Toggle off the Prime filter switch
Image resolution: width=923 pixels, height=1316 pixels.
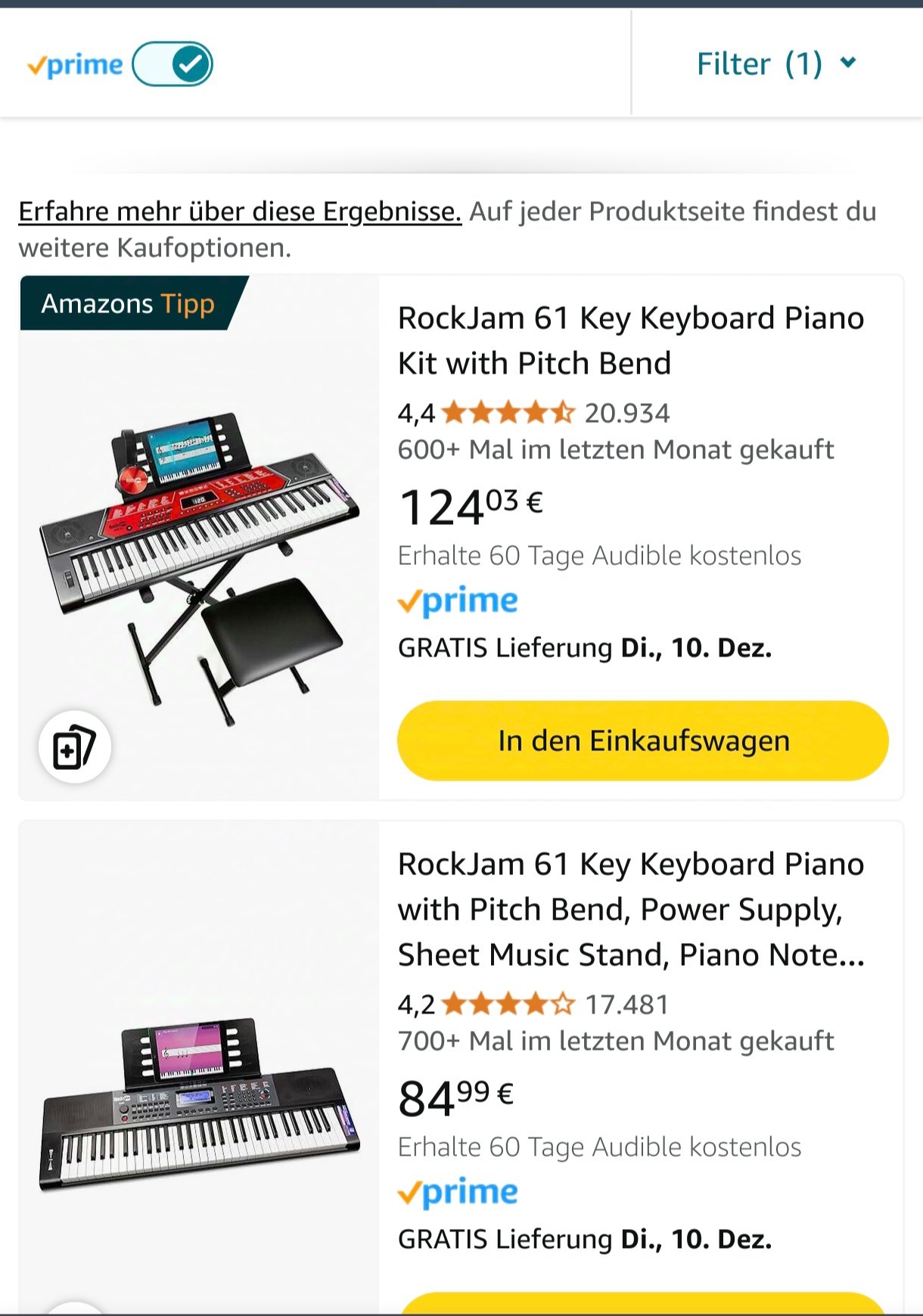(172, 64)
